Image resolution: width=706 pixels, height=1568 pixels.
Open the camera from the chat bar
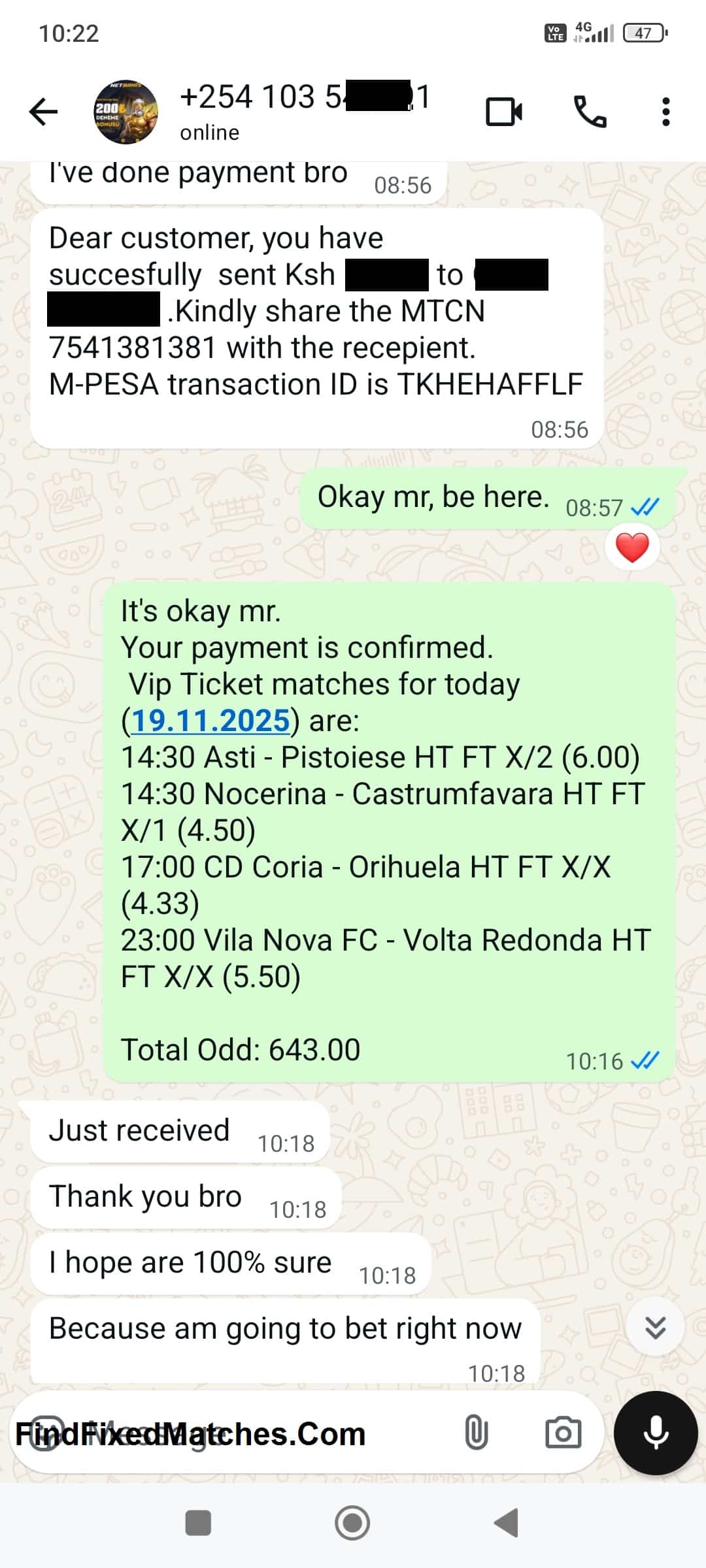[563, 1433]
